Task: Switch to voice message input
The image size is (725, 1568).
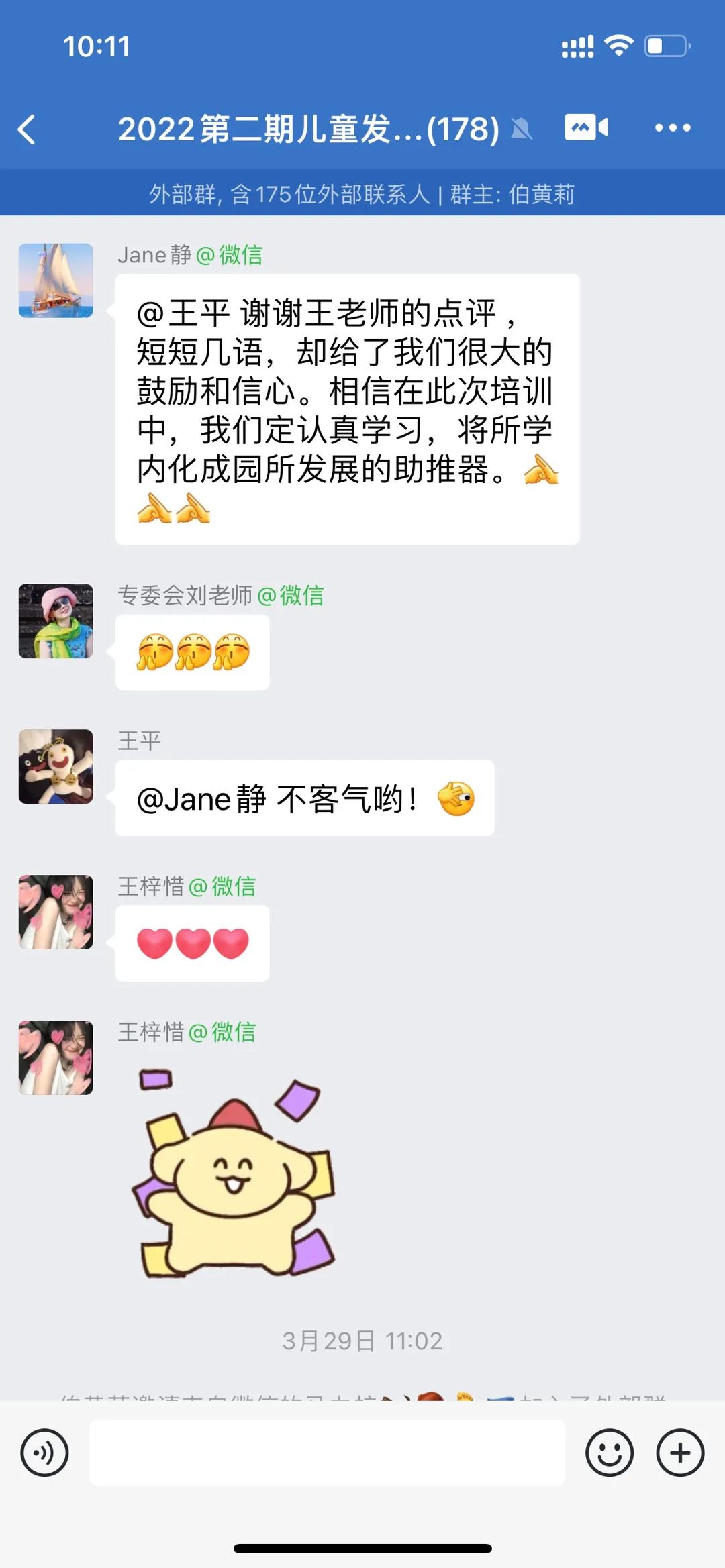Action: pyautogui.click(x=44, y=1453)
